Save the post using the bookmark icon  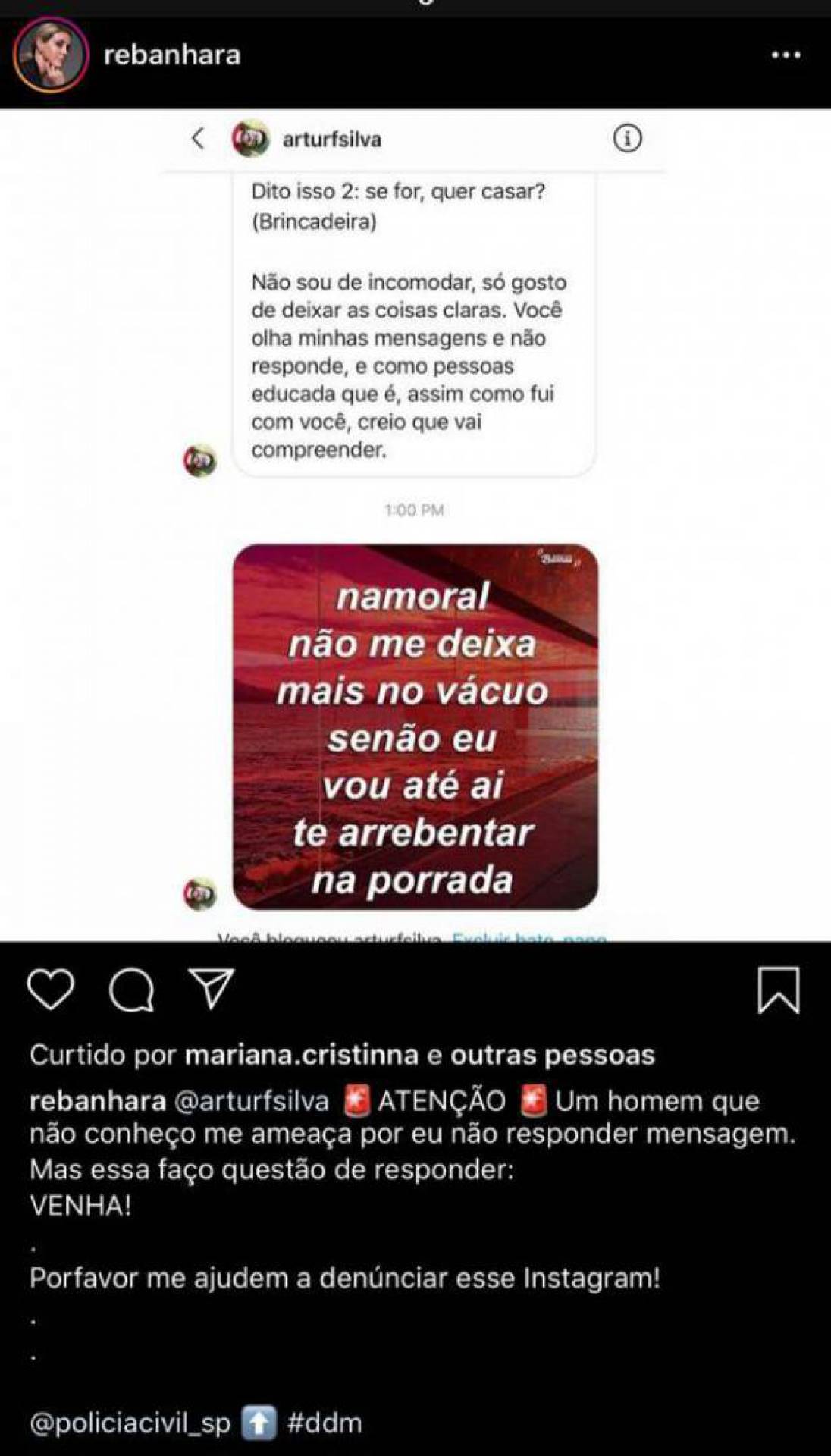click(x=777, y=991)
